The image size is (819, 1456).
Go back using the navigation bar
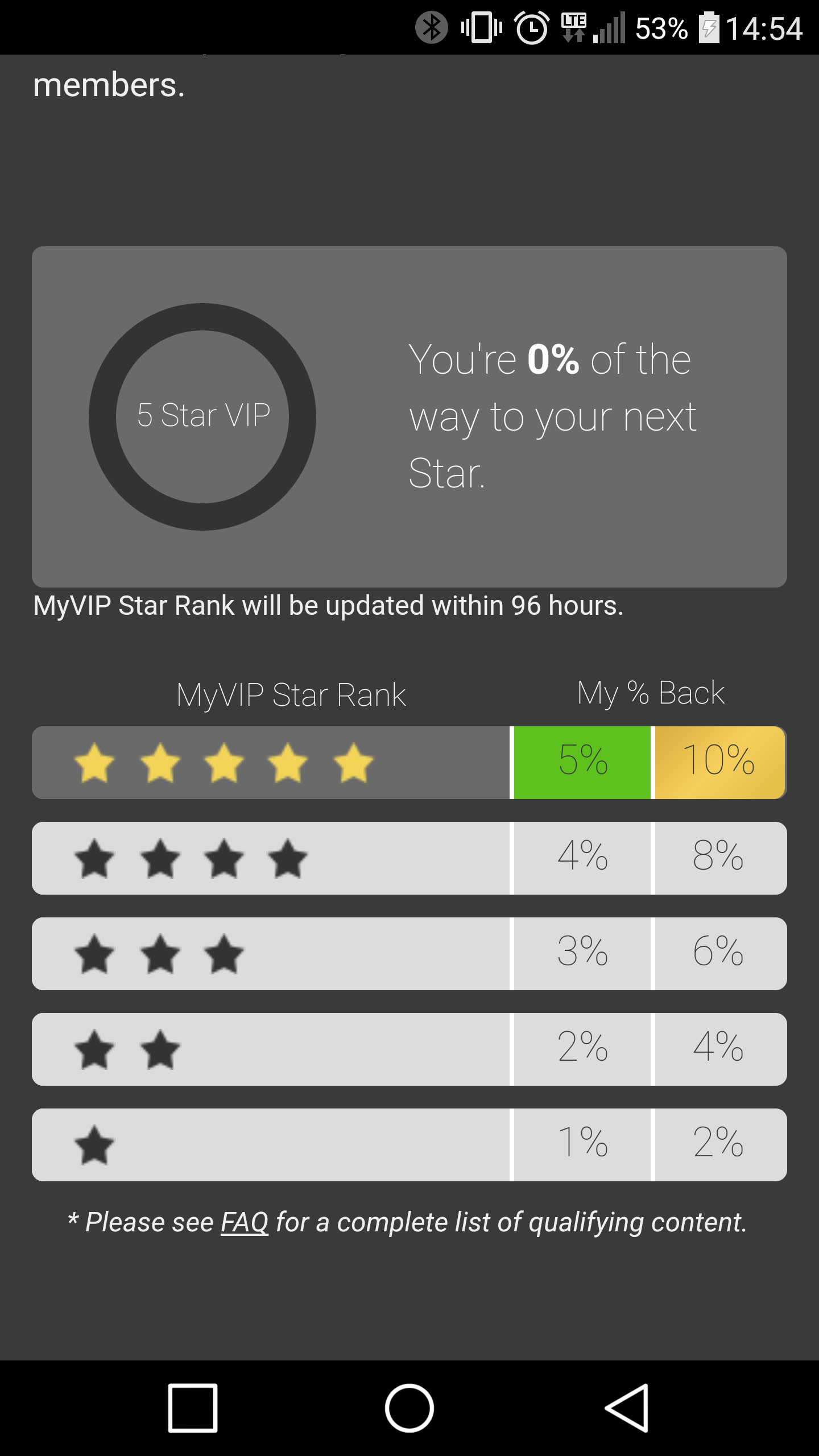(x=626, y=1408)
